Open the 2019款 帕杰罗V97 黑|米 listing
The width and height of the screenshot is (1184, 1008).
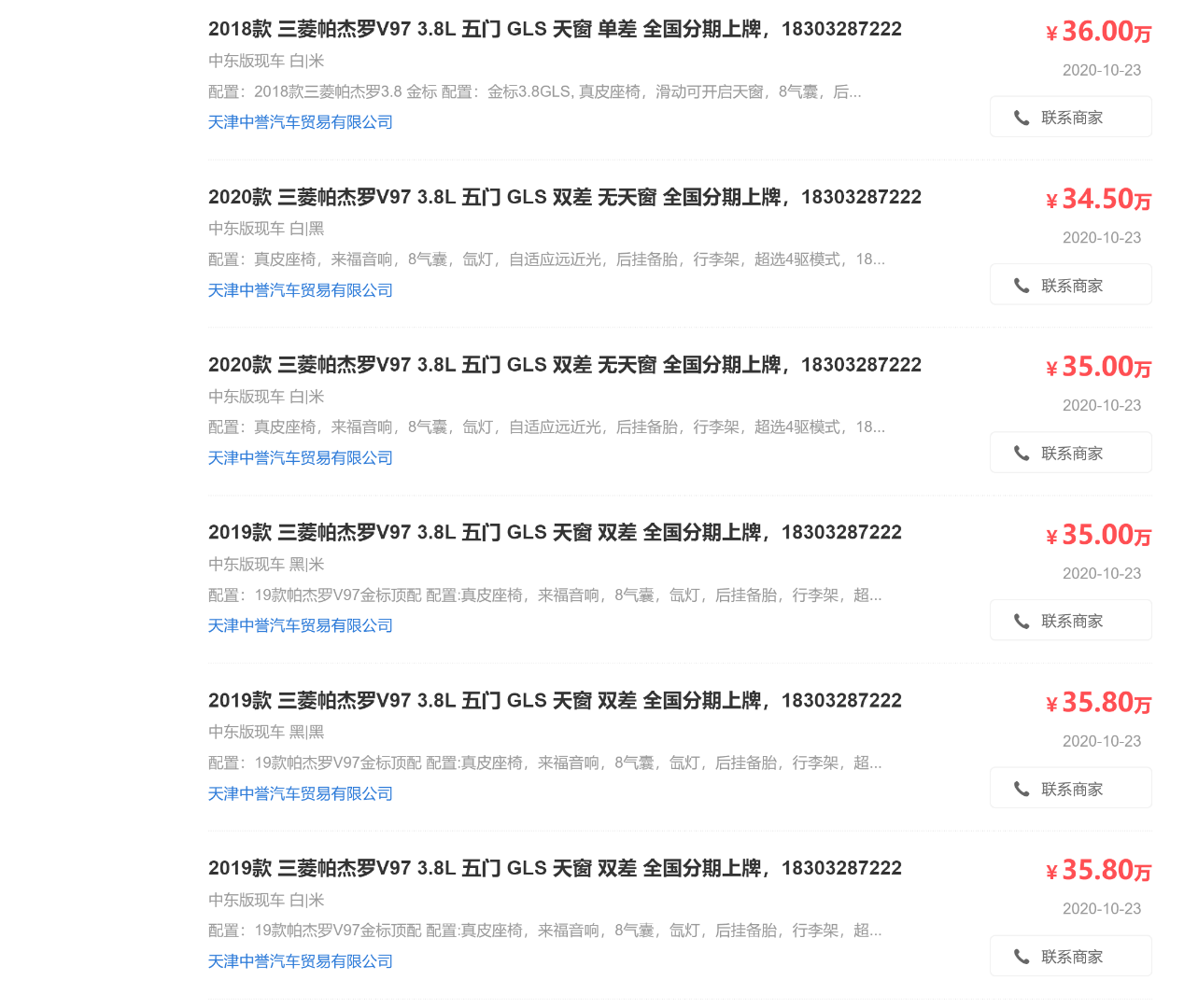(x=555, y=533)
